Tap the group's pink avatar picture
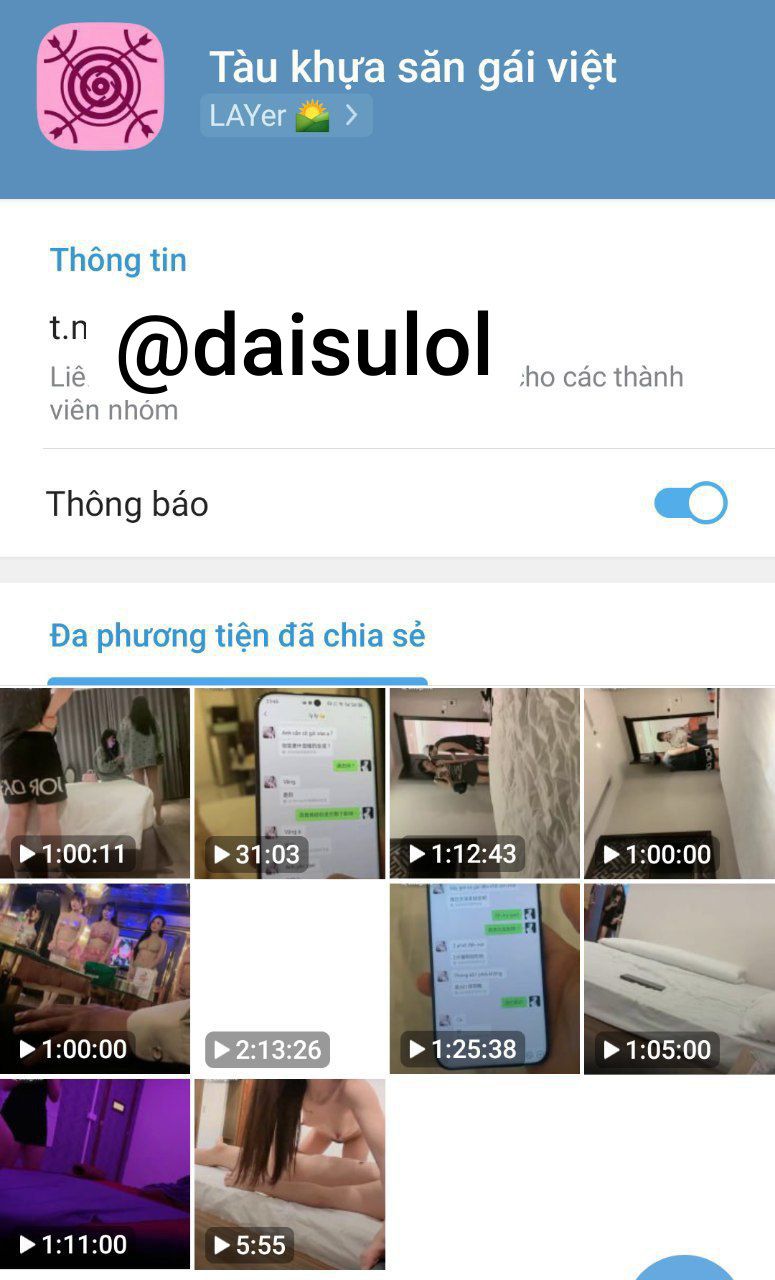Viewport: 775px width, 1280px height. (x=100, y=87)
